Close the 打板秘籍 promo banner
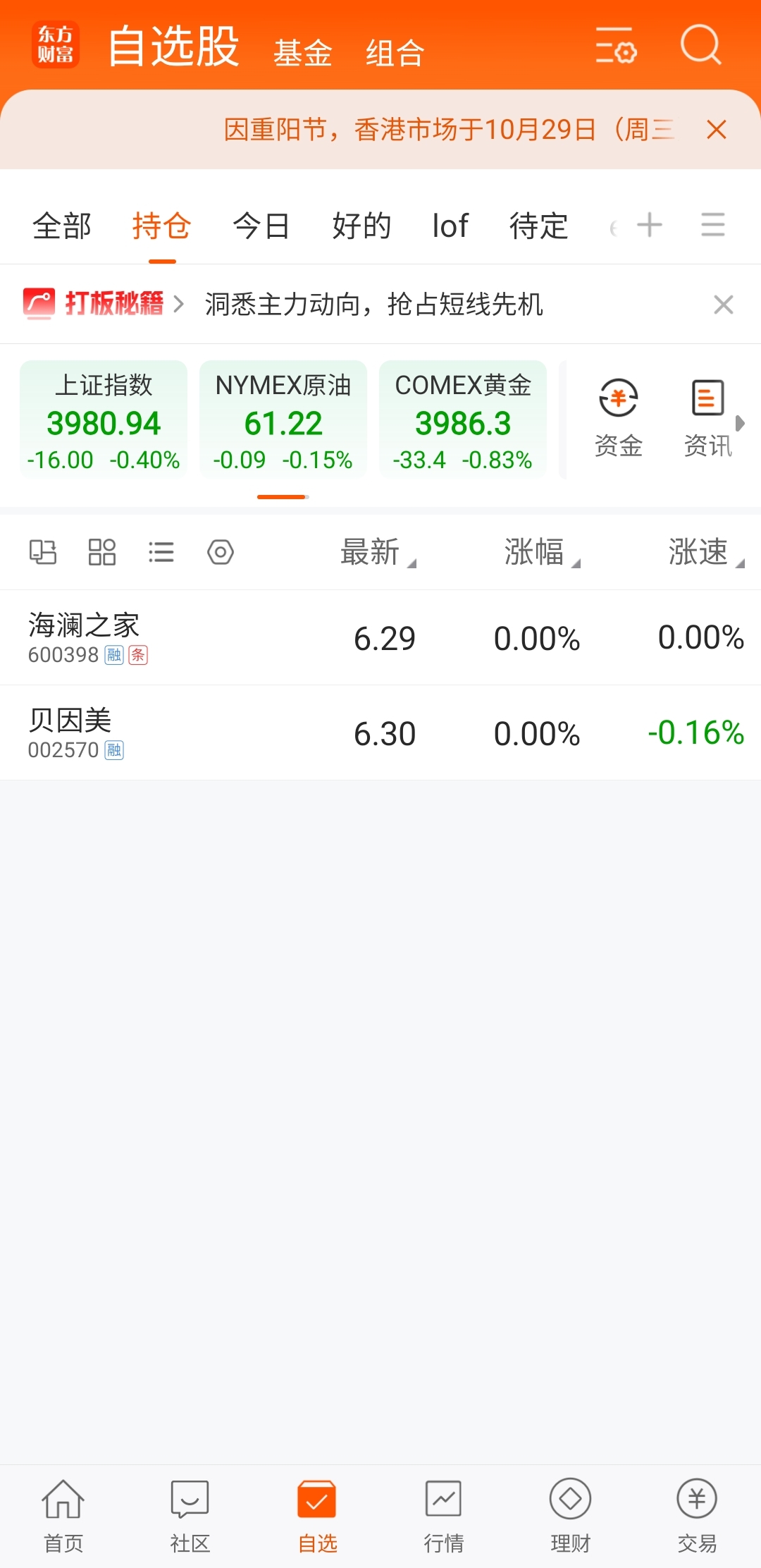This screenshot has height=1568, width=761. (x=723, y=305)
